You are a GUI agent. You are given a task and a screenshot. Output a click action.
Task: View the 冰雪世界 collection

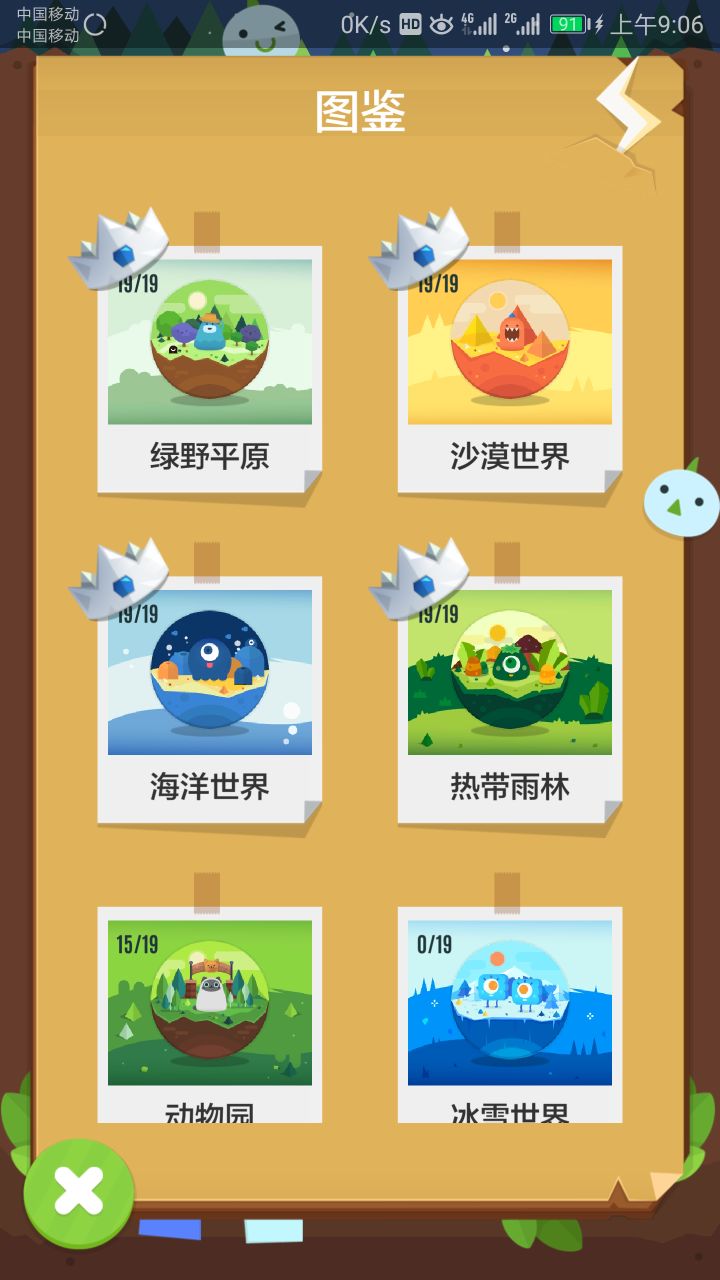pos(510,1010)
